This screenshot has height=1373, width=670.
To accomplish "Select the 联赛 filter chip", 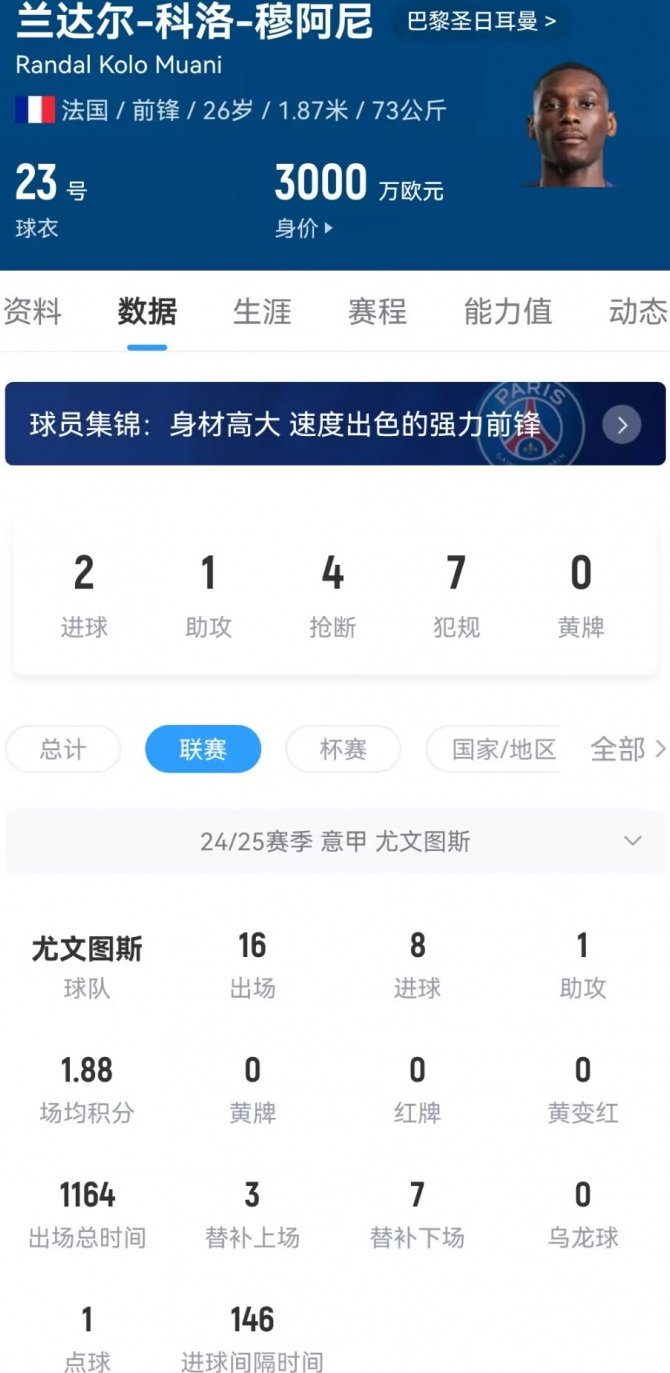I will 203,749.
